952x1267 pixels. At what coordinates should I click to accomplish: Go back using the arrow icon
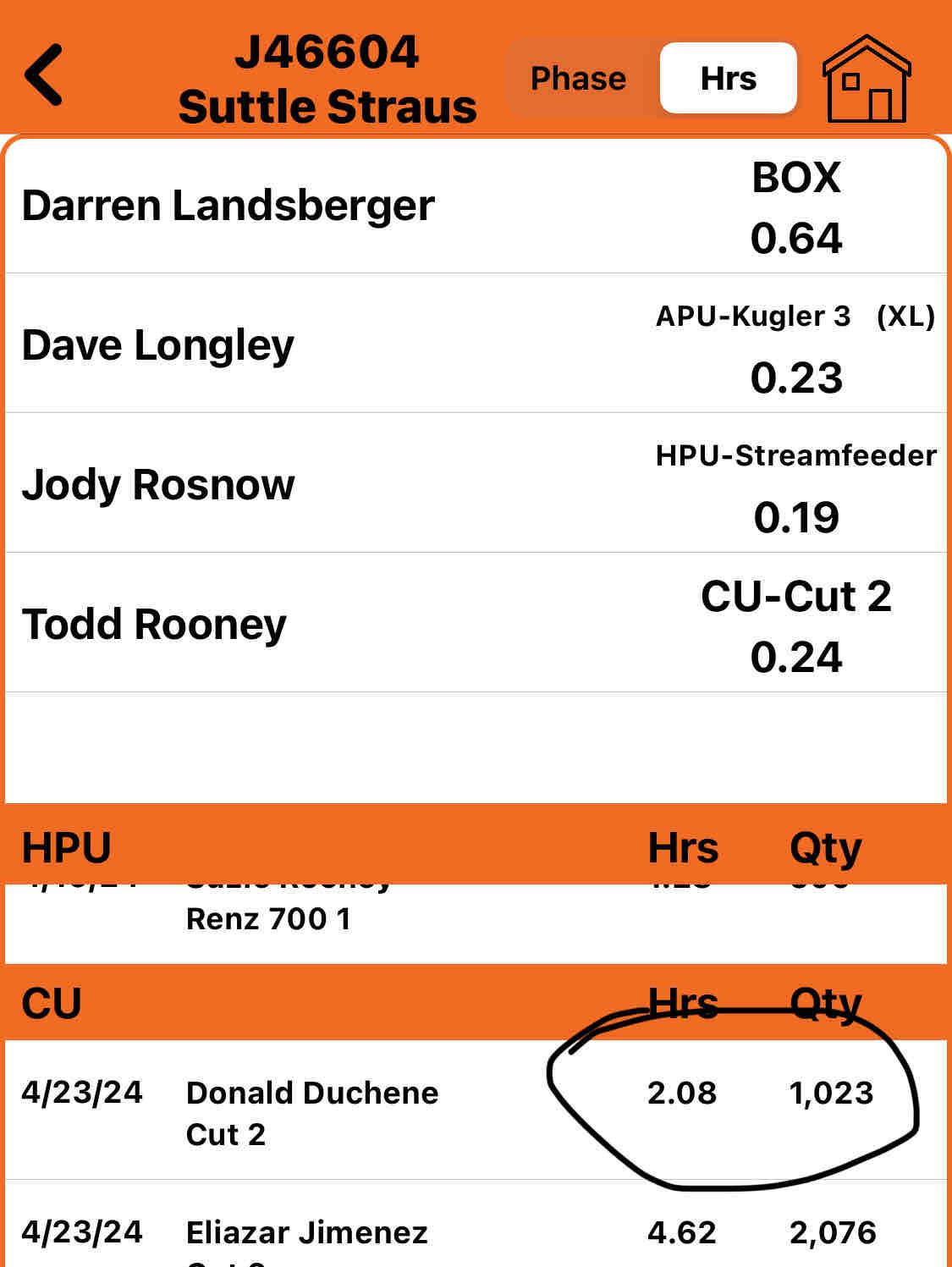44,75
